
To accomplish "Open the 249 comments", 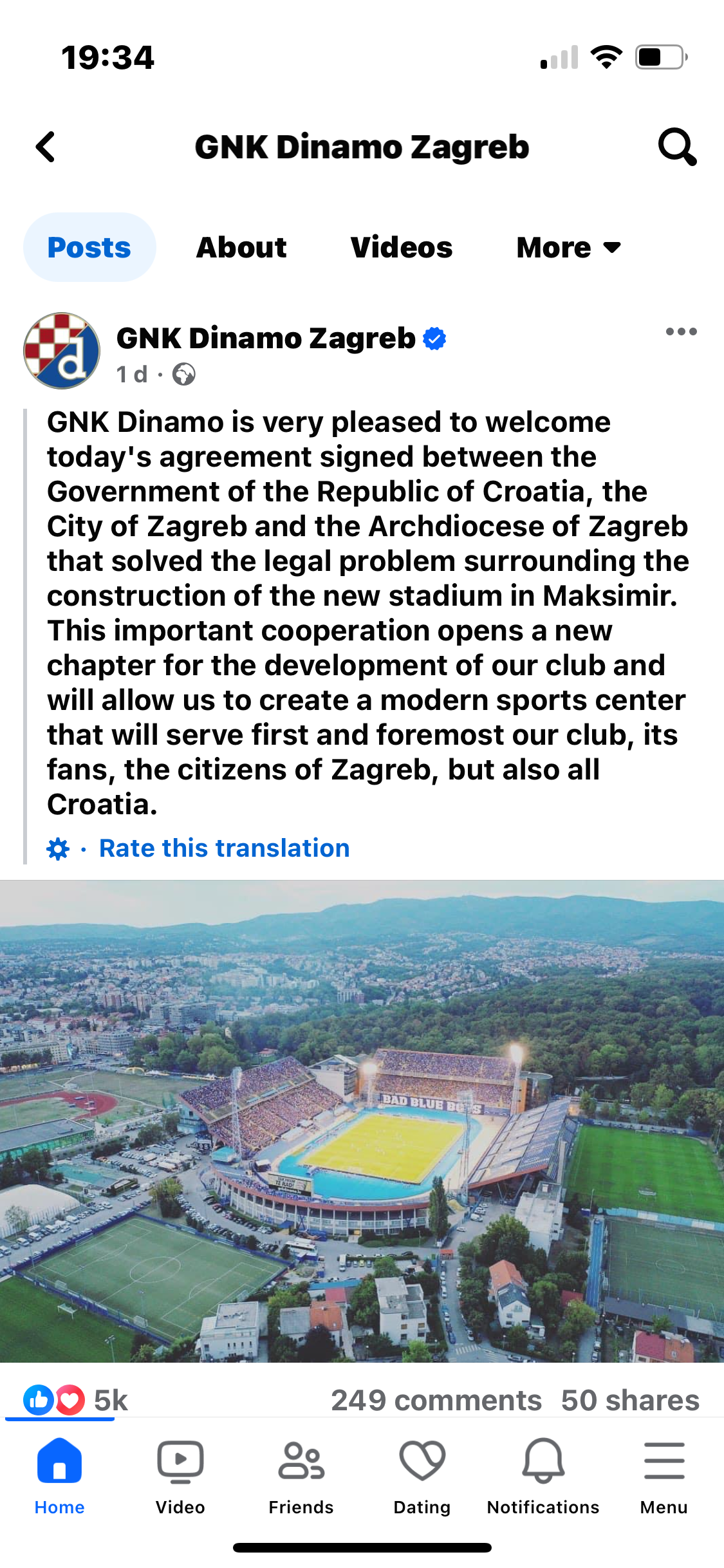I will (436, 1400).
